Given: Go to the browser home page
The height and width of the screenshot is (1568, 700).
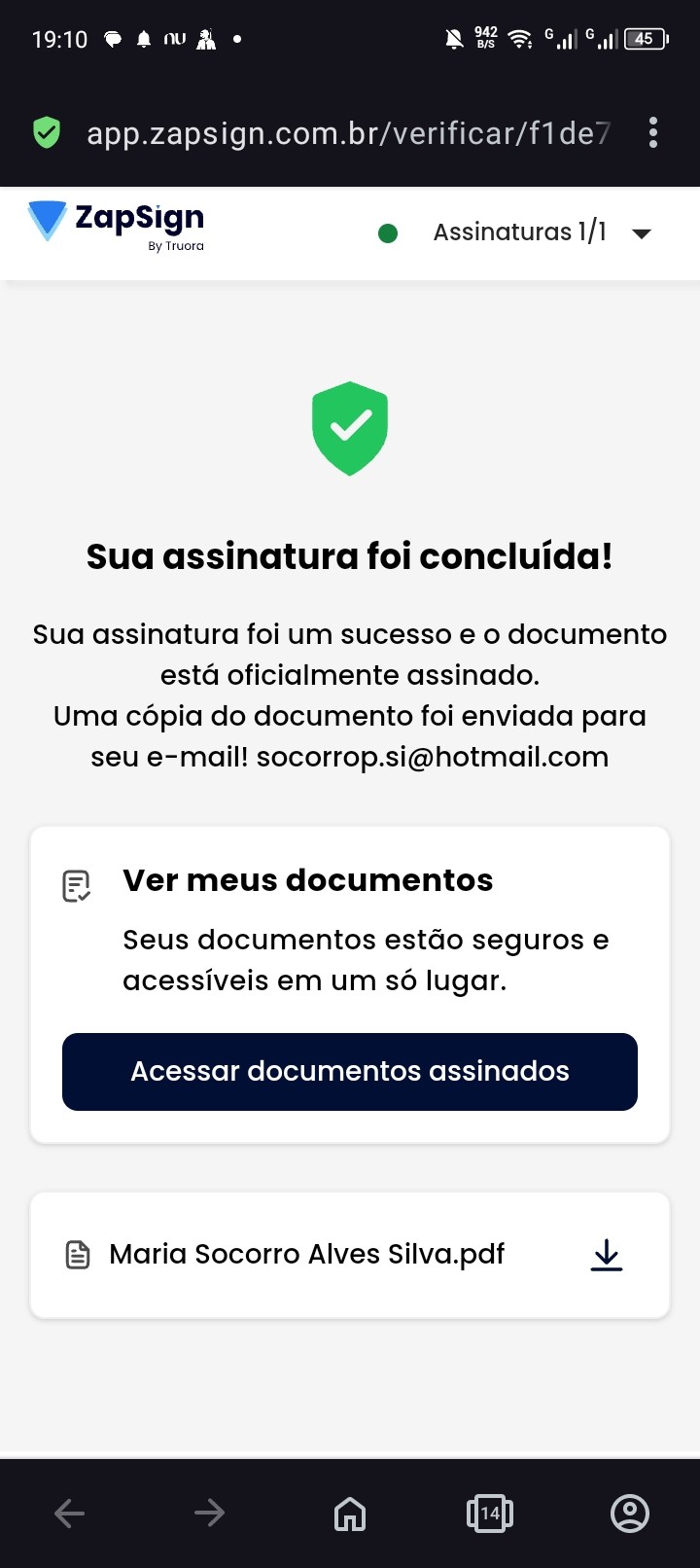Looking at the screenshot, I should tap(350, 1513).
